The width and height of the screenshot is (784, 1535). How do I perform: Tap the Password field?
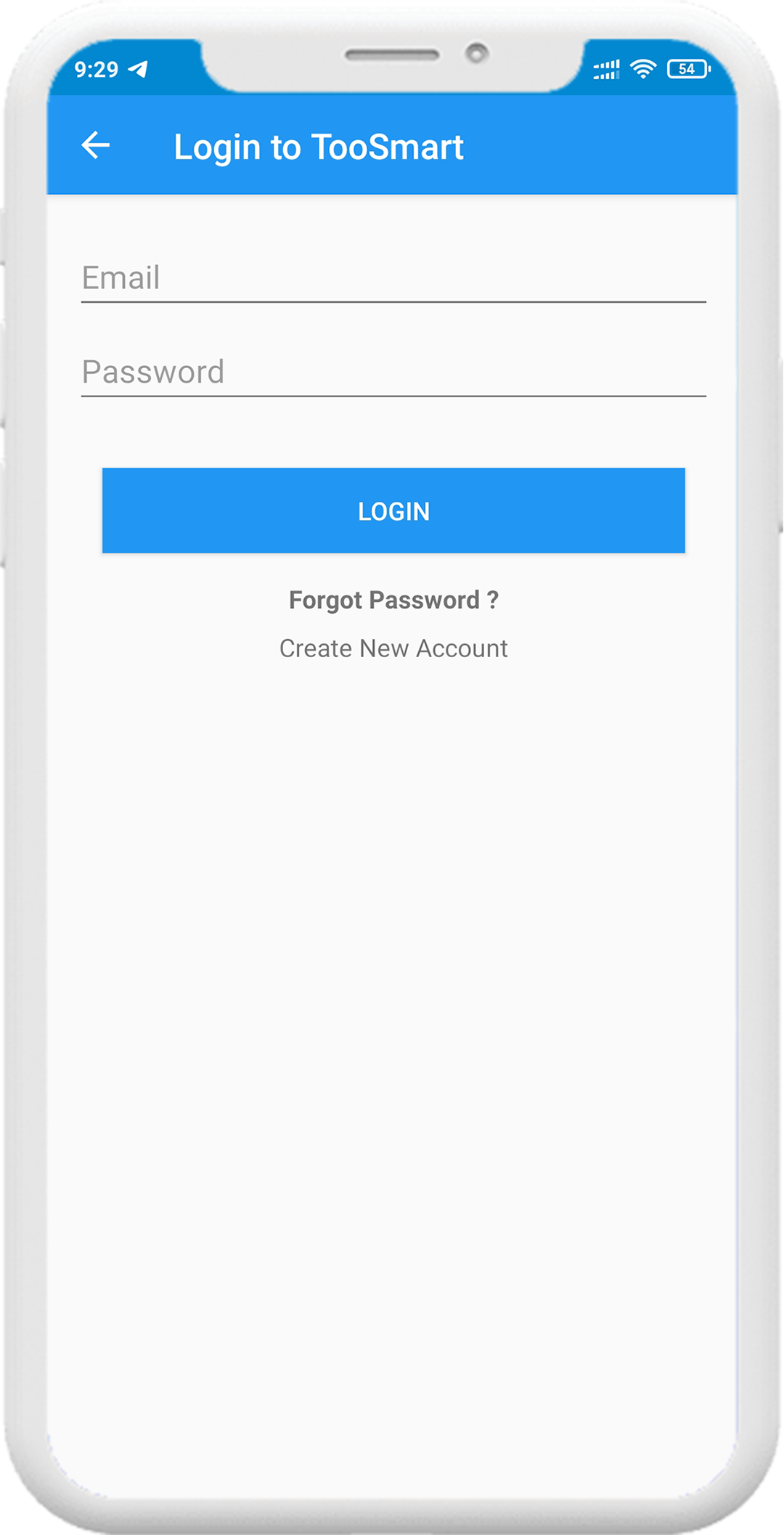(393, 372)
